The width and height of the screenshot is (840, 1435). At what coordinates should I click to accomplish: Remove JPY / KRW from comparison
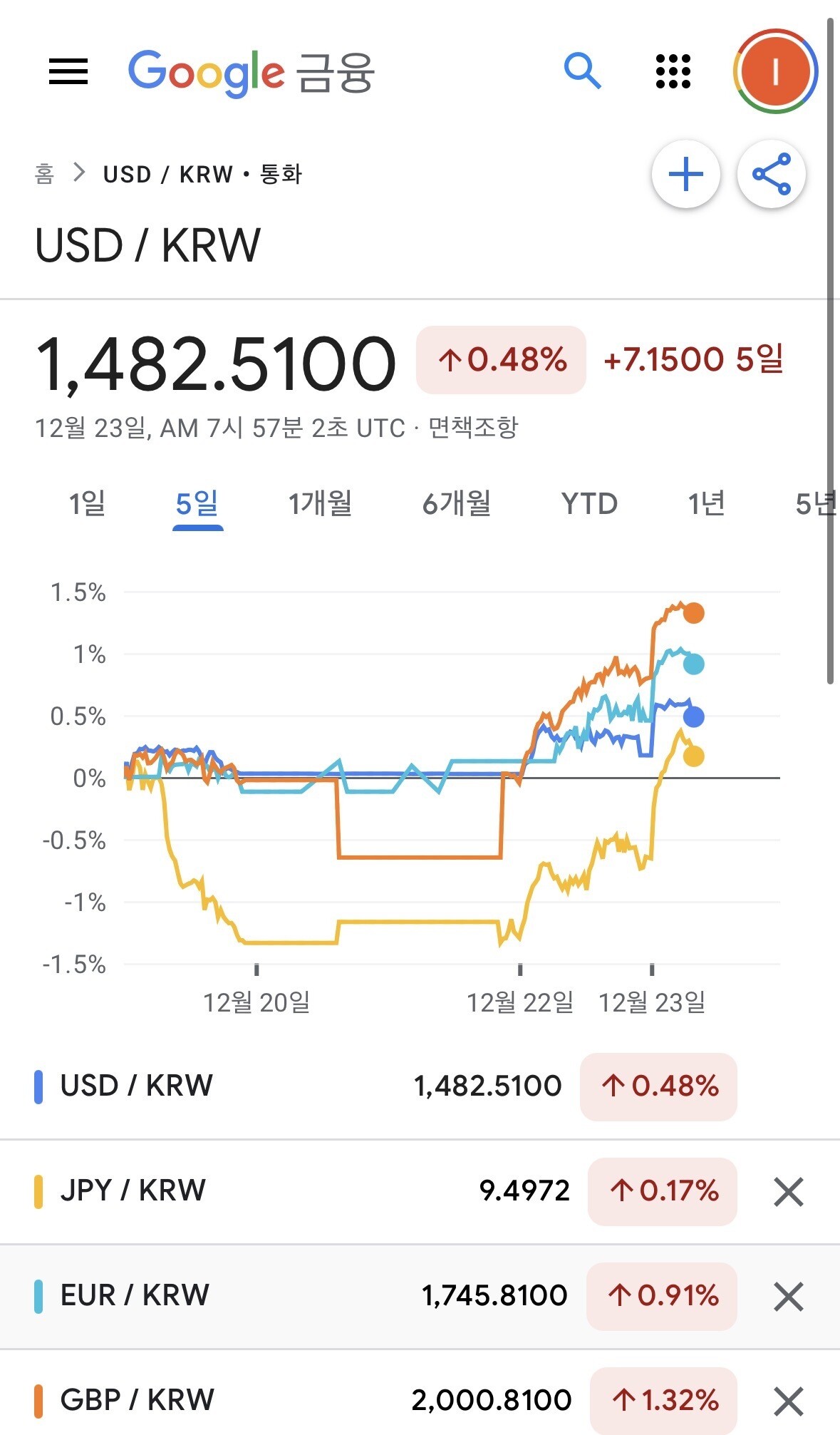[788, 1191]
